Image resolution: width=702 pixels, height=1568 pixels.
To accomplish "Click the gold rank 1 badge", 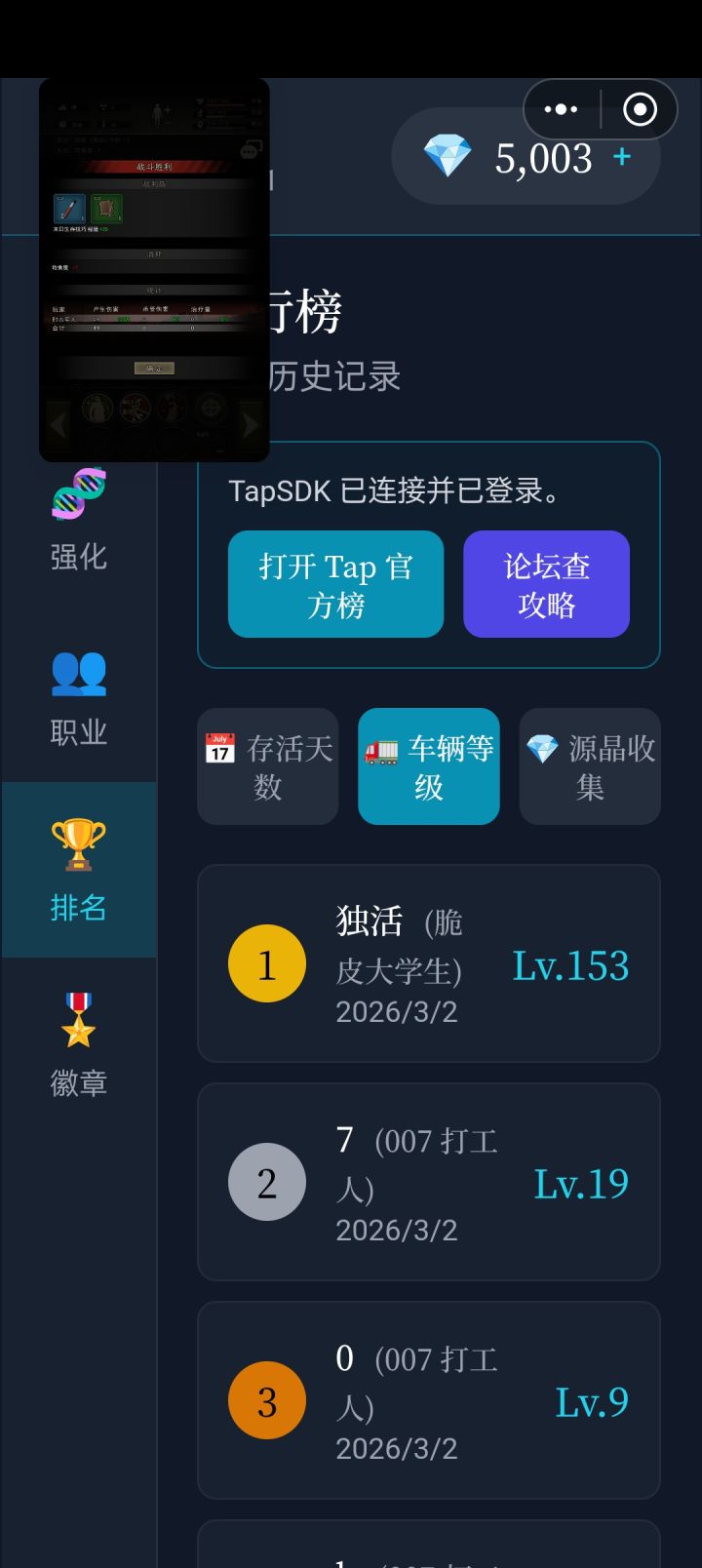I will (x=267, y=963).
